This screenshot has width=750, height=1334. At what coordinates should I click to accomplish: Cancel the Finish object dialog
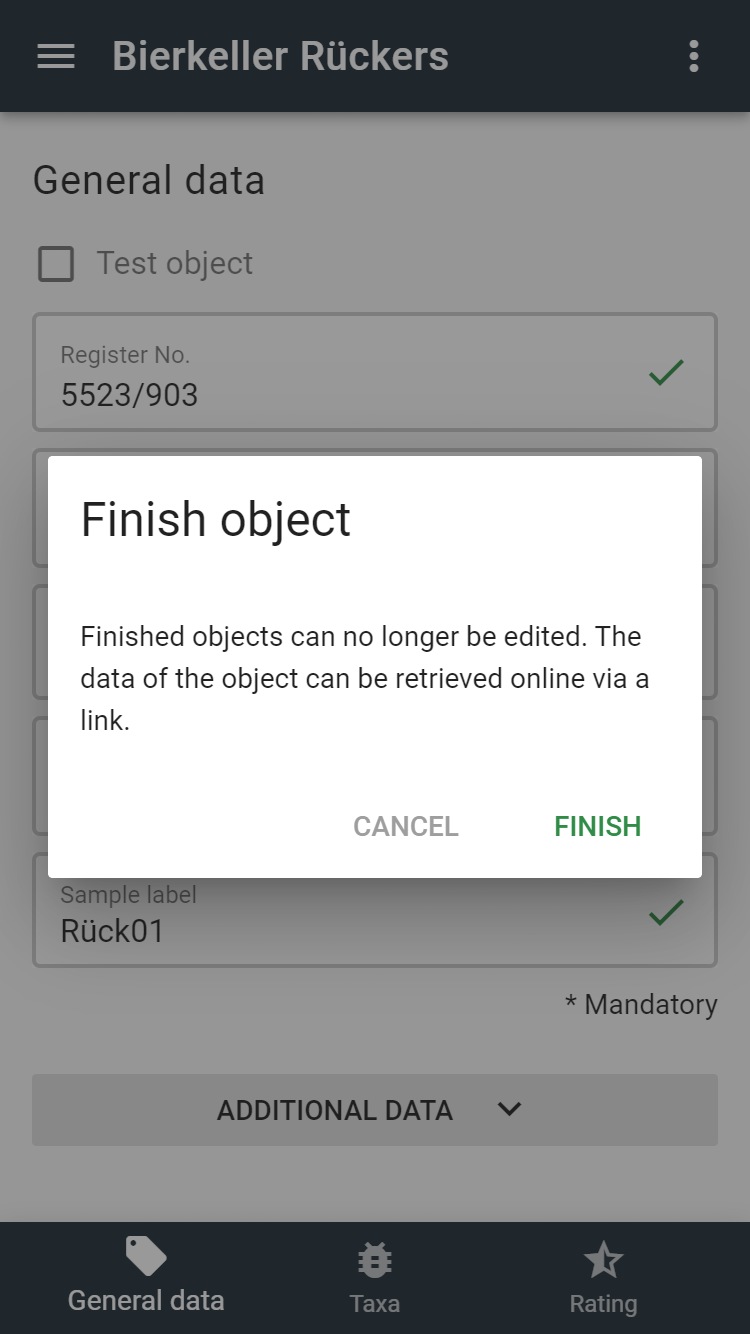coord(406,826)
